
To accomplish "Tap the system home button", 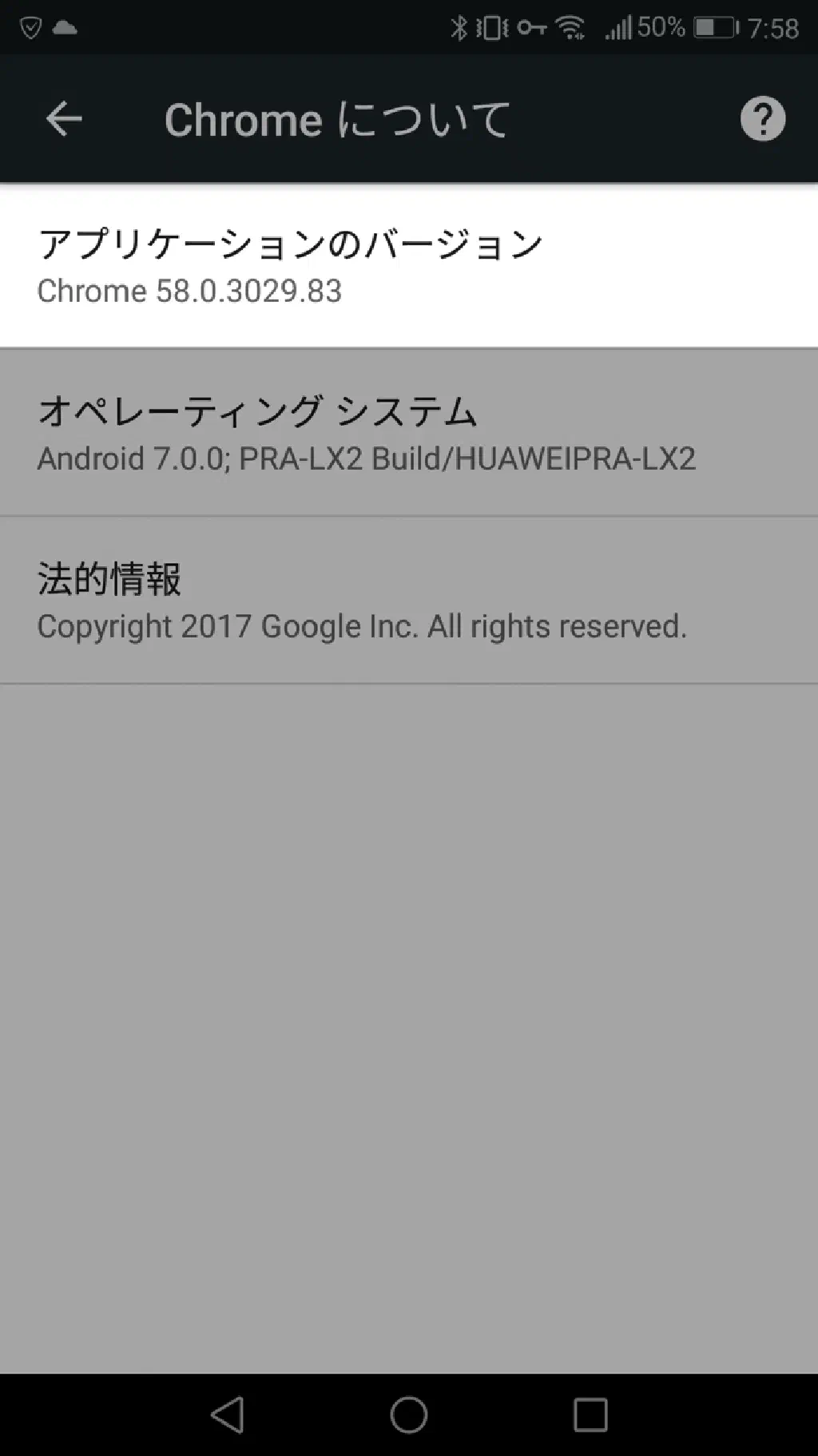I will tap(408, 1414).
